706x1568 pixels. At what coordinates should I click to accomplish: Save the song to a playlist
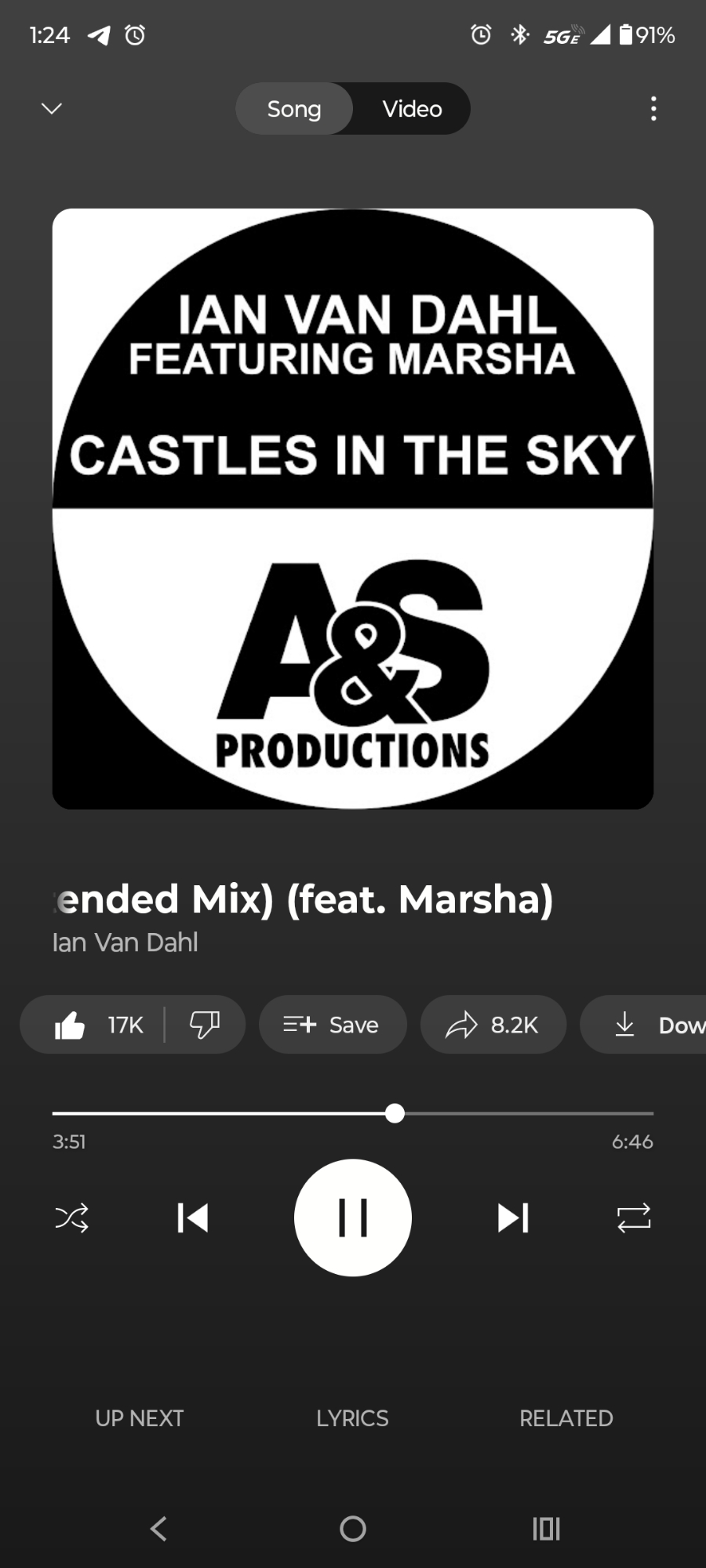333,1025
